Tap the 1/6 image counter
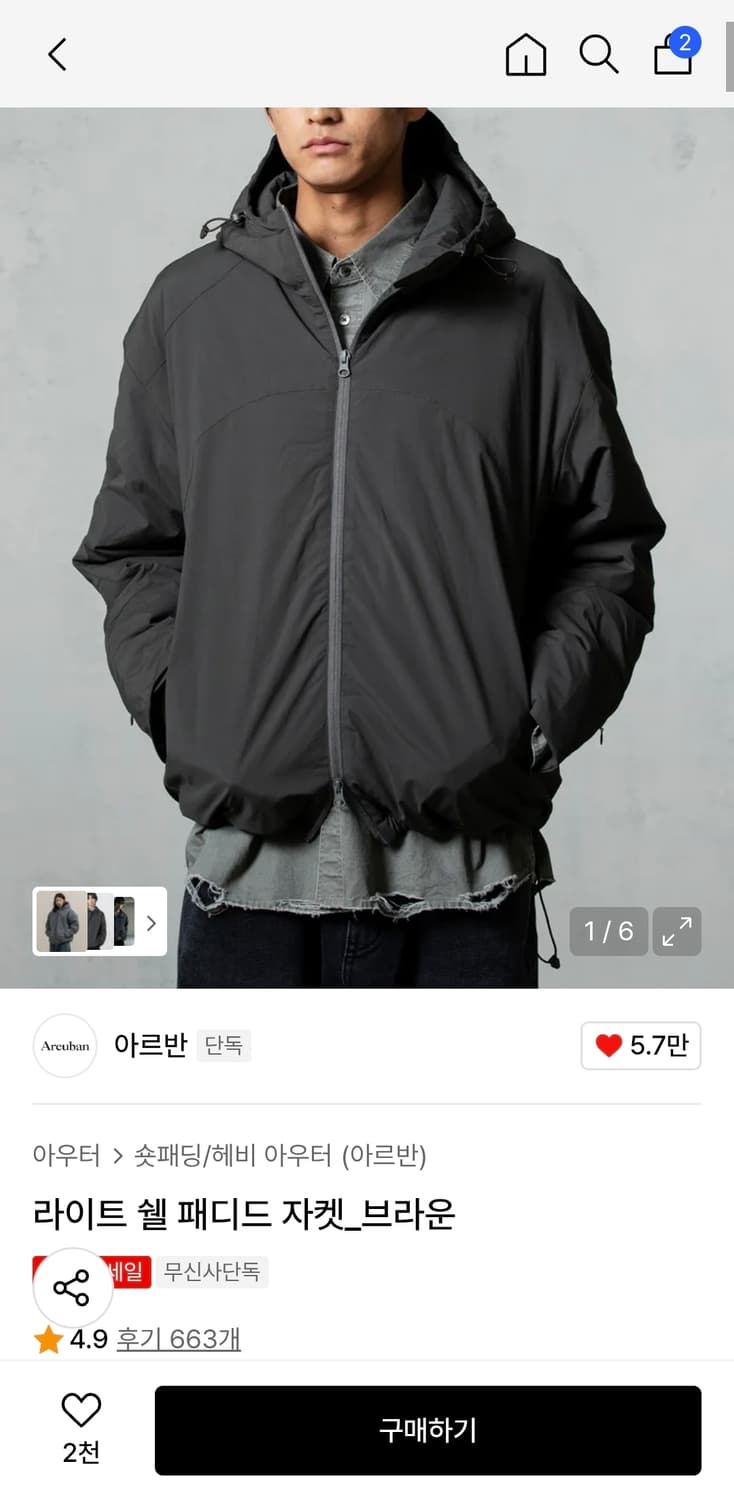The width and height of the screenshot is (734, 1500). coord(608,931)
